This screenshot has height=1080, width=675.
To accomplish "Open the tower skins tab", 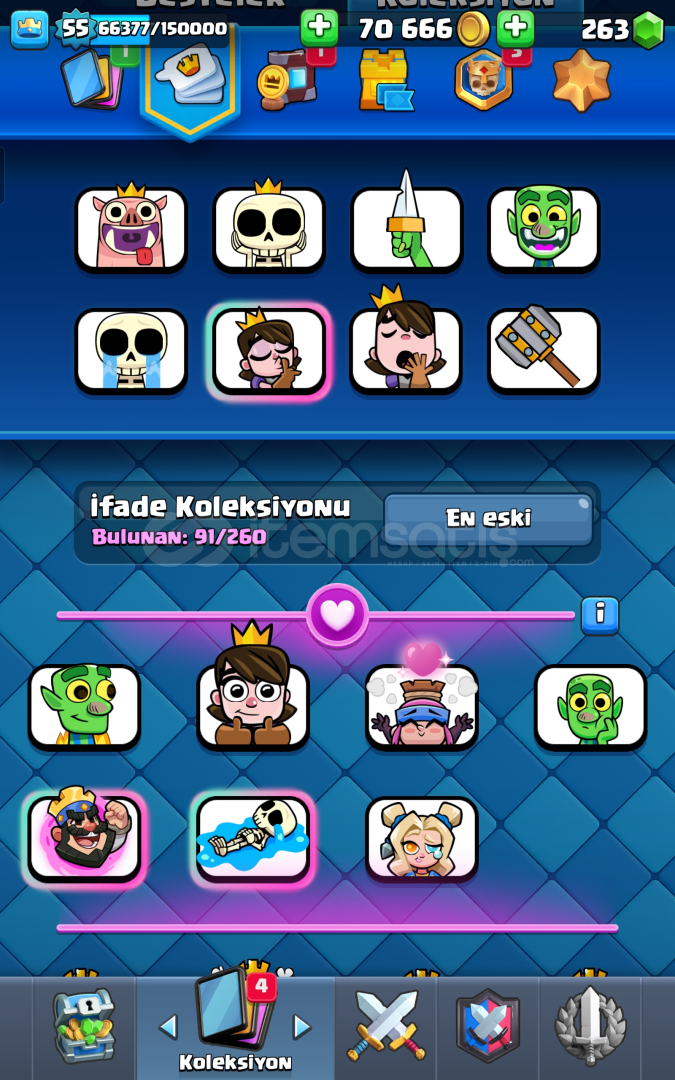I will pyautogui.click(x=384, y=80).
